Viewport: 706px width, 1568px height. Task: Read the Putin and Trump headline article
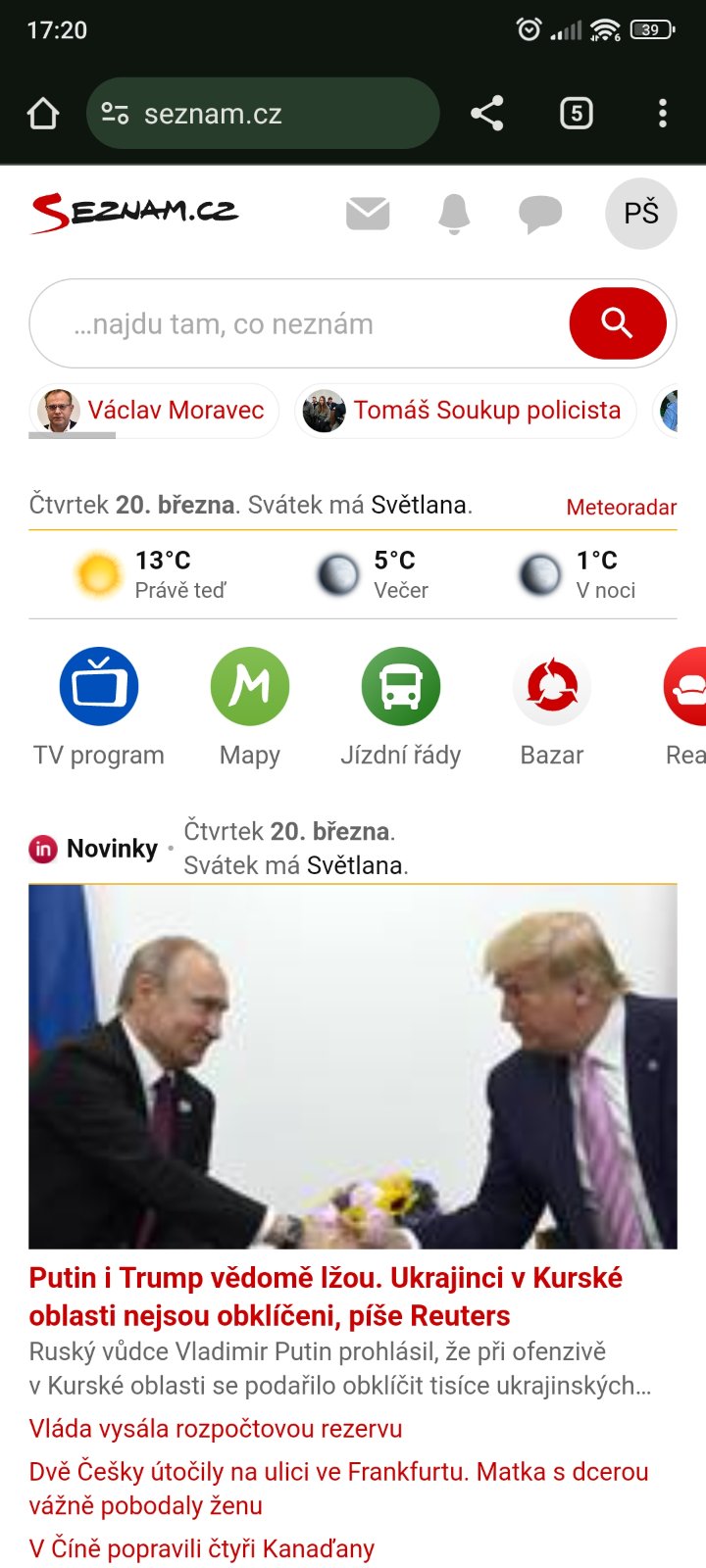(x=326, y=1296)
